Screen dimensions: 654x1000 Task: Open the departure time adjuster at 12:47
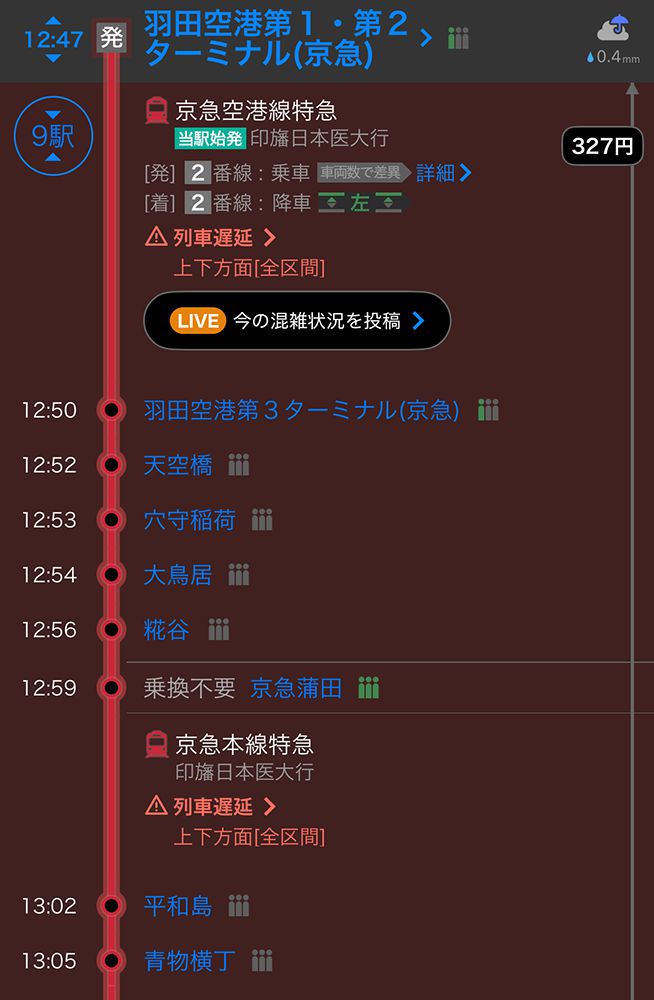(53, 39)
